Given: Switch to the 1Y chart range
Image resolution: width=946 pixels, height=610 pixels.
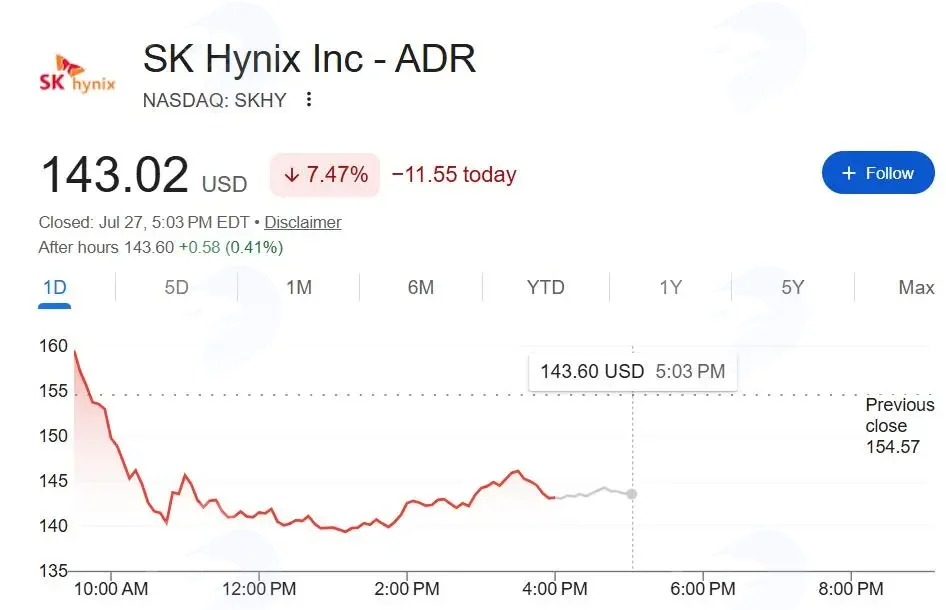Looking at the screenshot, I should 670,287.
